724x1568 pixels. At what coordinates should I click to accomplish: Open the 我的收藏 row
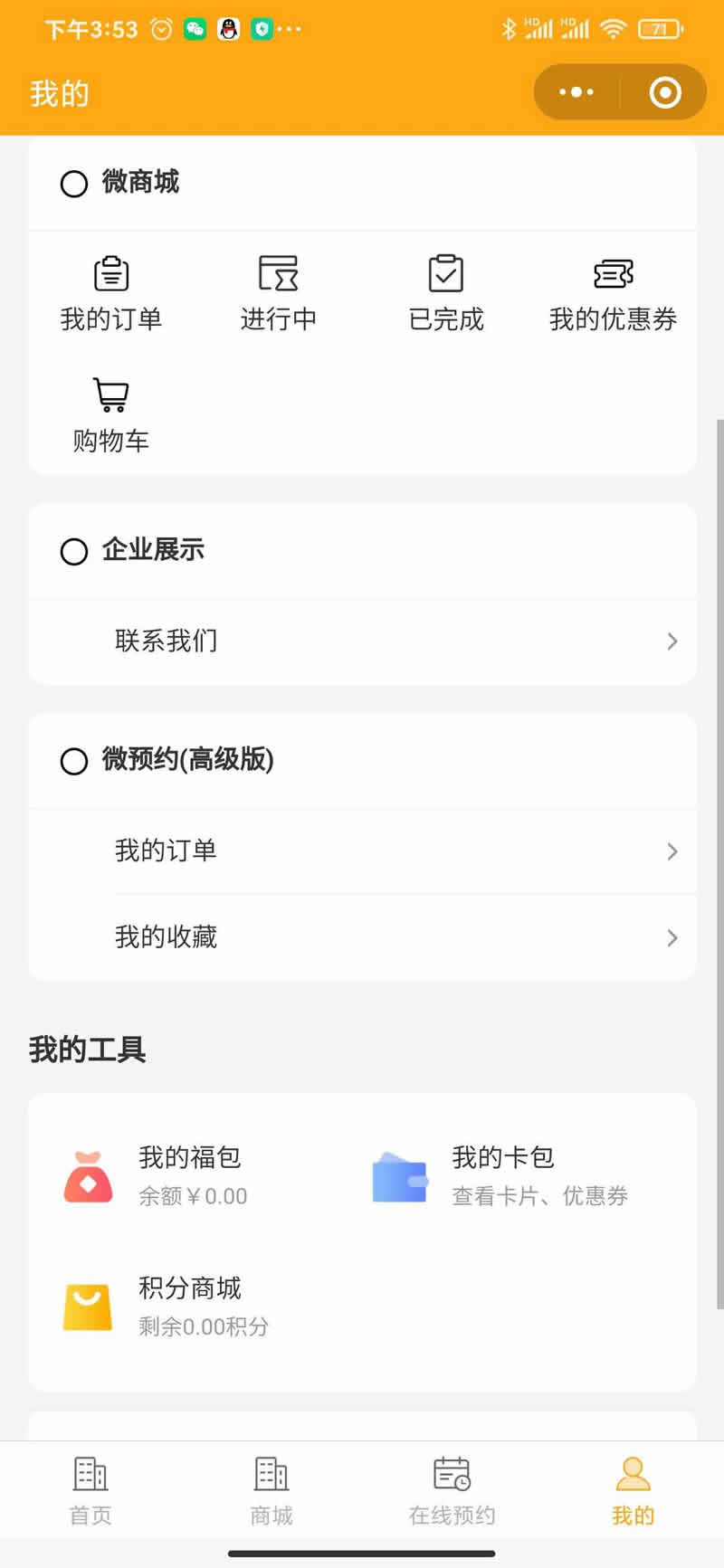coord(362,937)
